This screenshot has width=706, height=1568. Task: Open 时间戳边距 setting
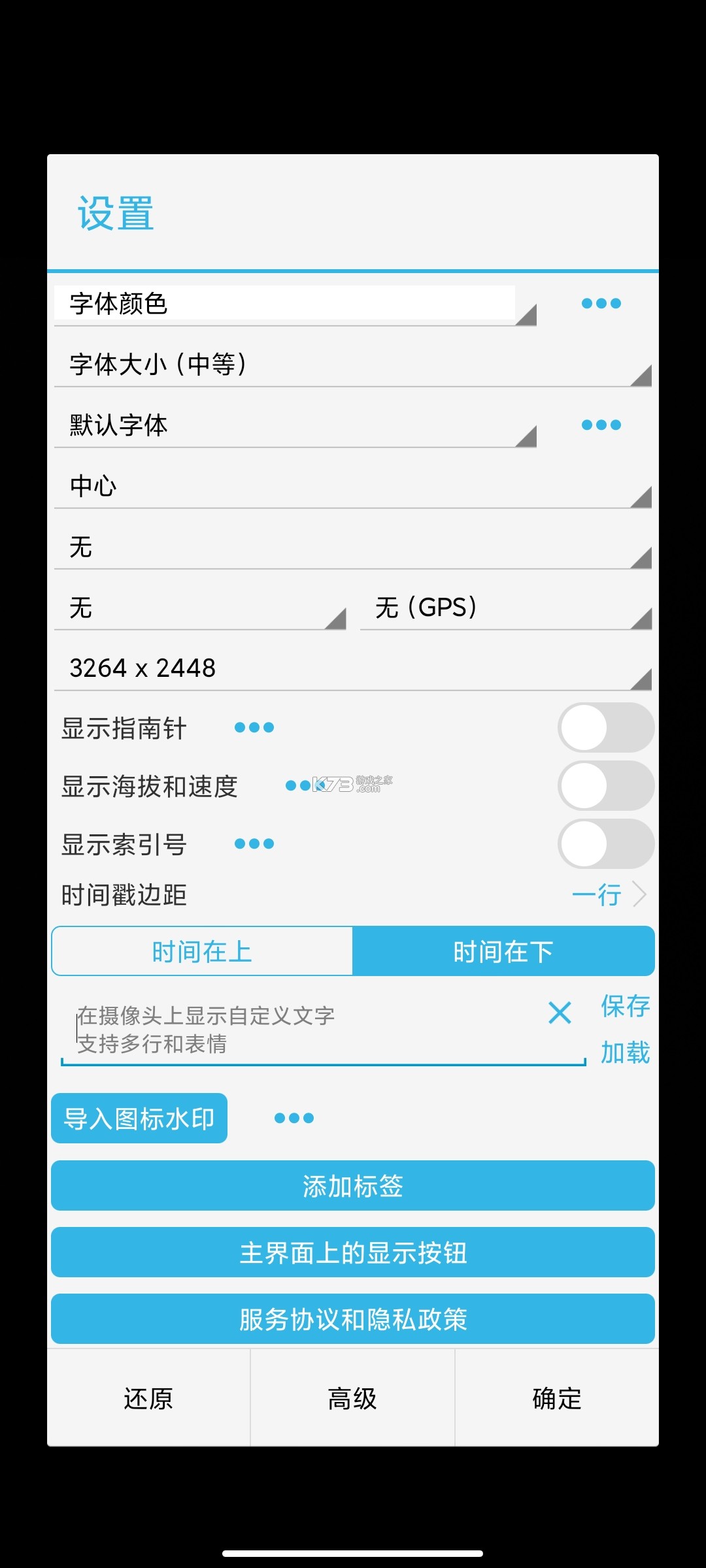tap(608, 895)
